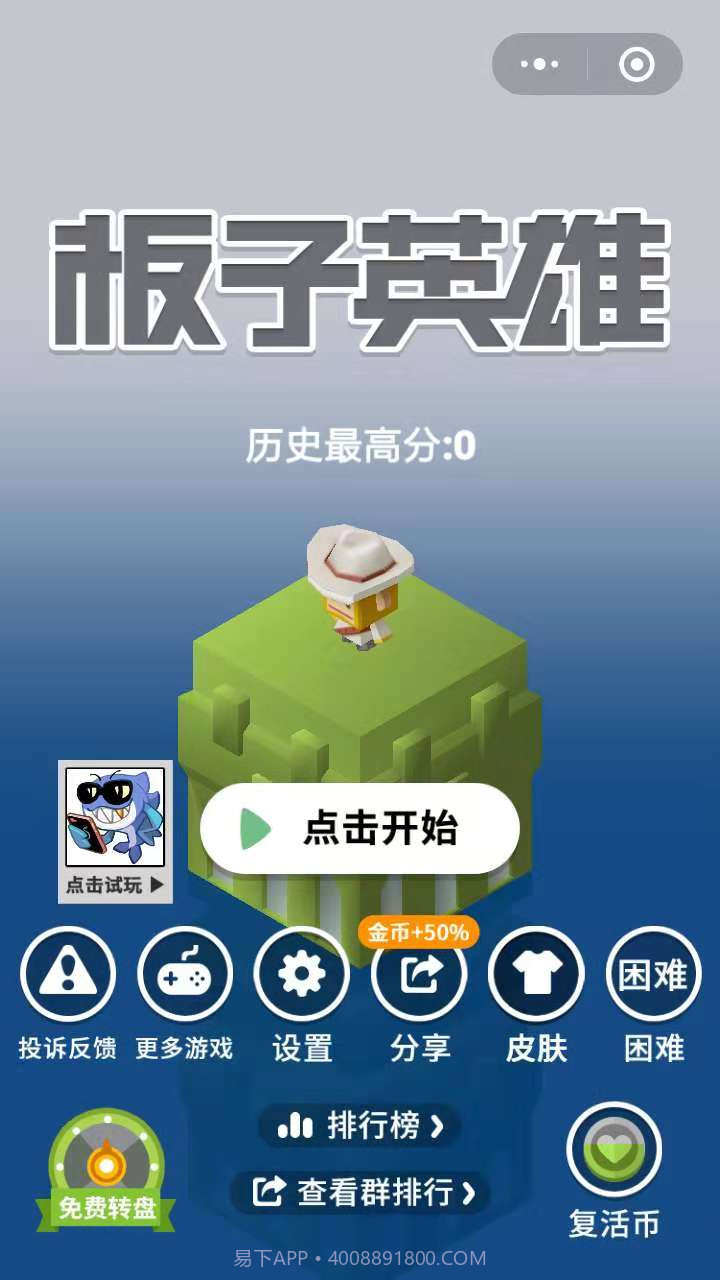This screenshot has height=1280, width=720.
Task: Open the 点击试玩 demo via its arrow
Action: coord(155,884)
